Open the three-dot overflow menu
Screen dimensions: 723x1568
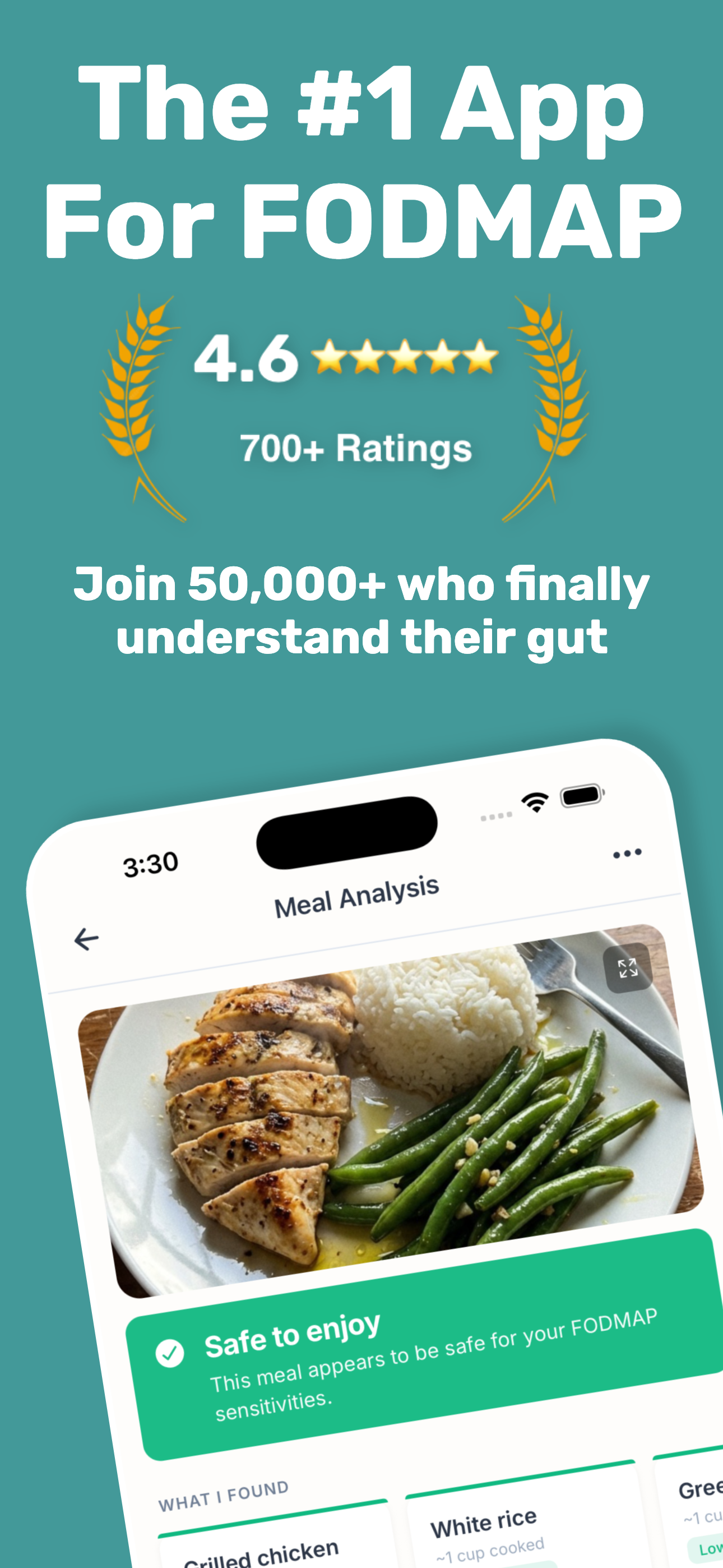coord(627,854)
